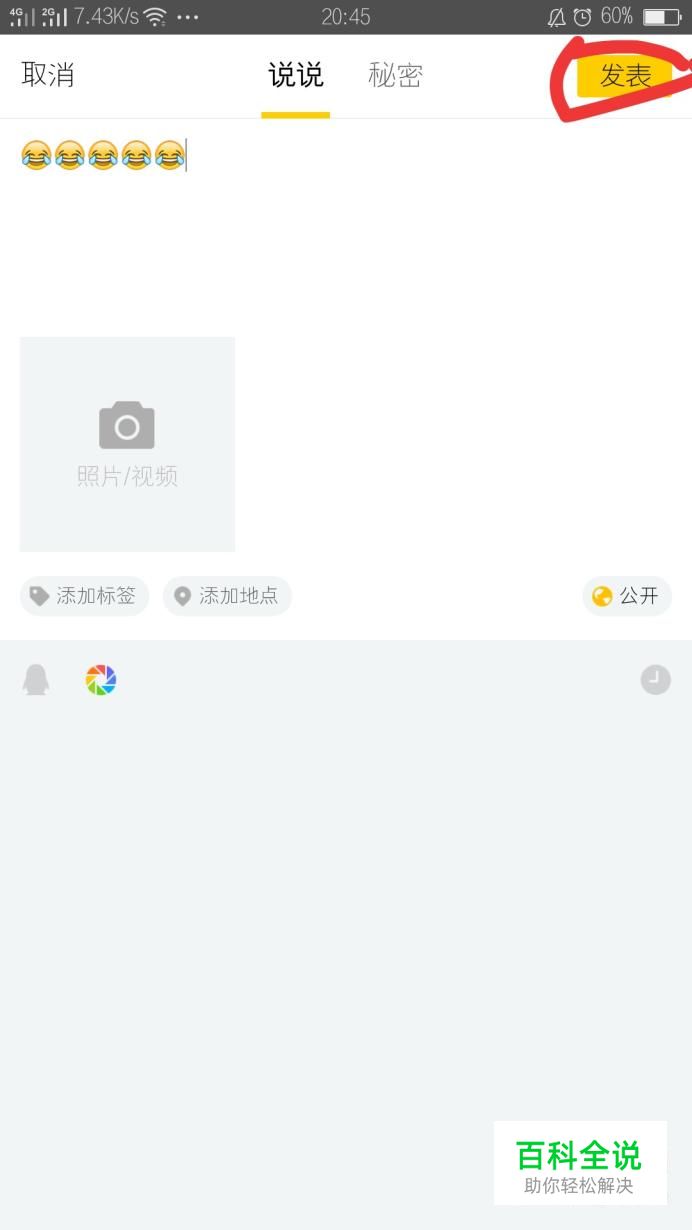The height and width of the screenshot is (1230, 692).
Task: Focus the text field containing emojis
Action: coord(345,220)
